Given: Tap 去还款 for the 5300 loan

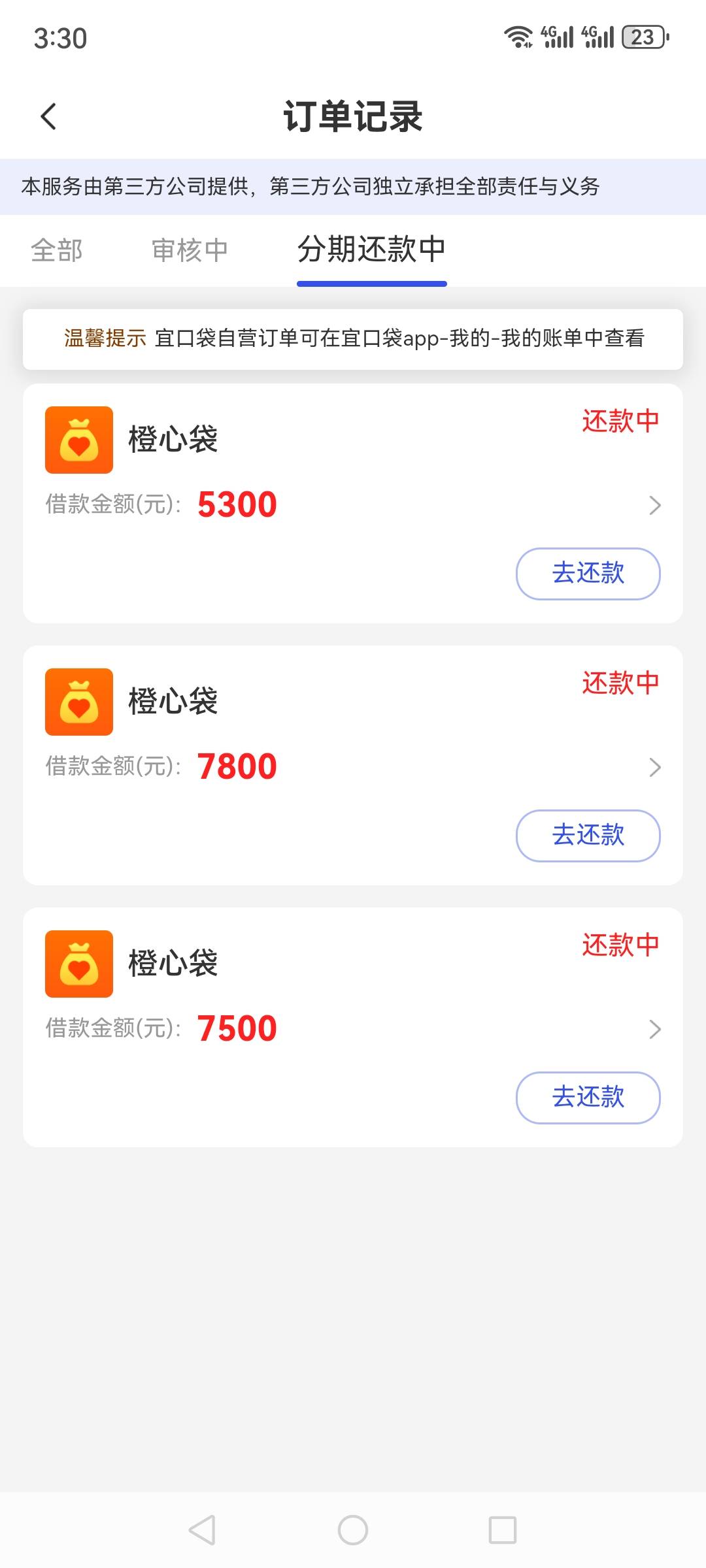Looking at the screenshot, I should pos(588,574).
